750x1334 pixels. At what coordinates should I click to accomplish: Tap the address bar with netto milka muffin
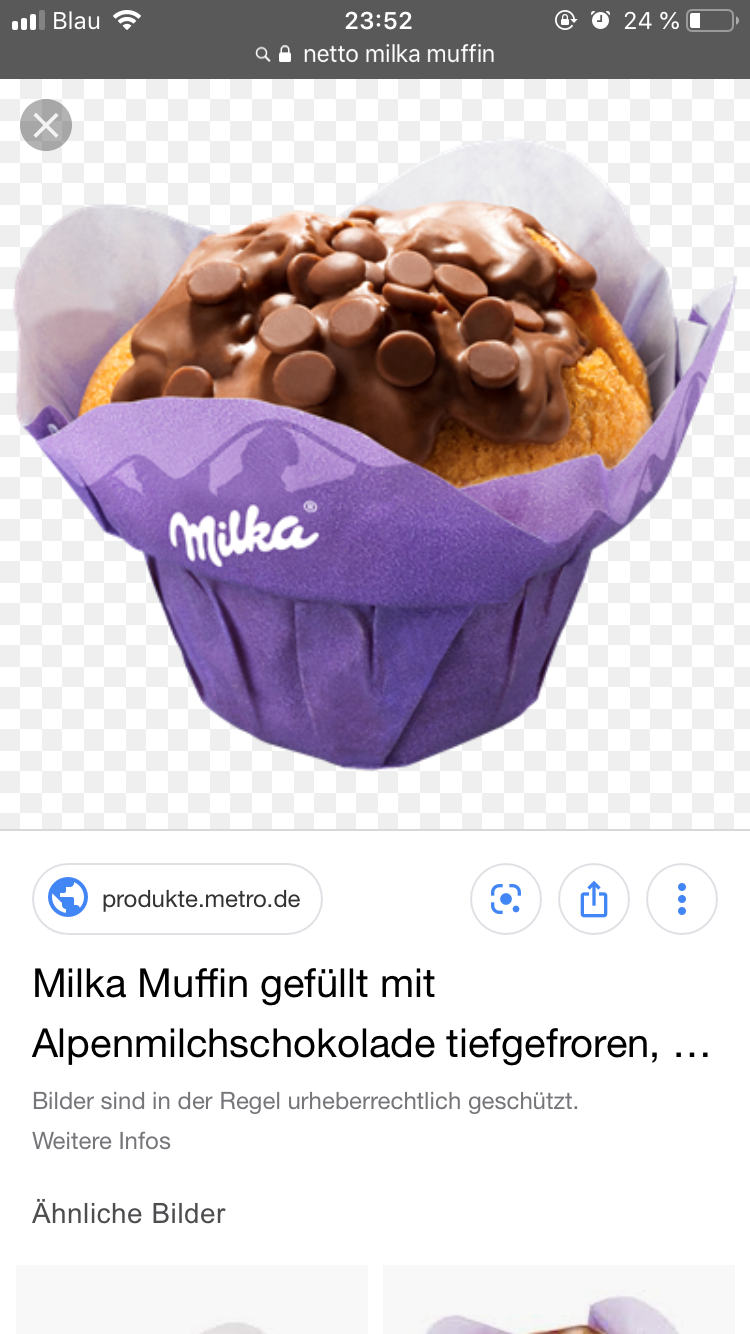pos(375,54)
